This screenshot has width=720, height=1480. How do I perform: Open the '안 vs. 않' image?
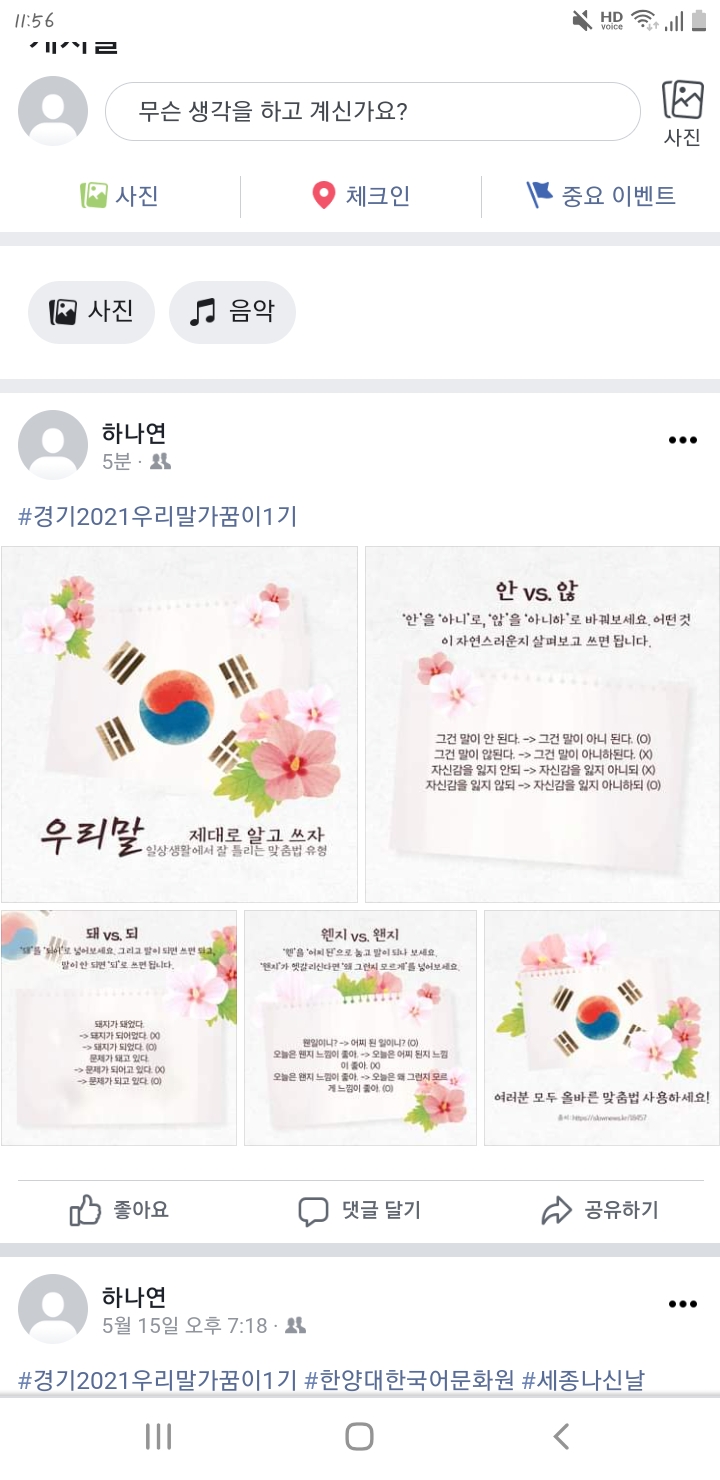pos(542,724)
